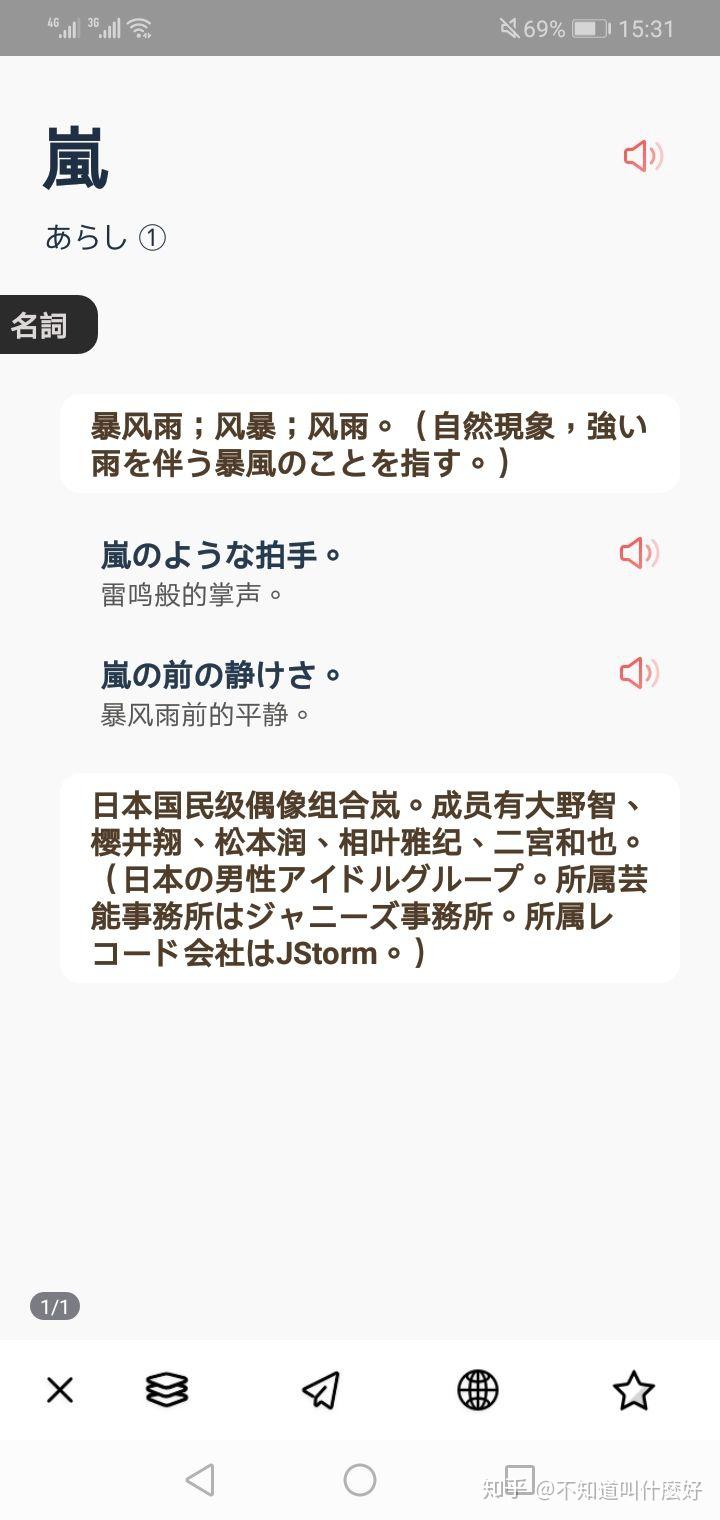Screen dimensions: 720x1520
Task: Close the entry with the X icon
Action: click(x=60, y=1390)
